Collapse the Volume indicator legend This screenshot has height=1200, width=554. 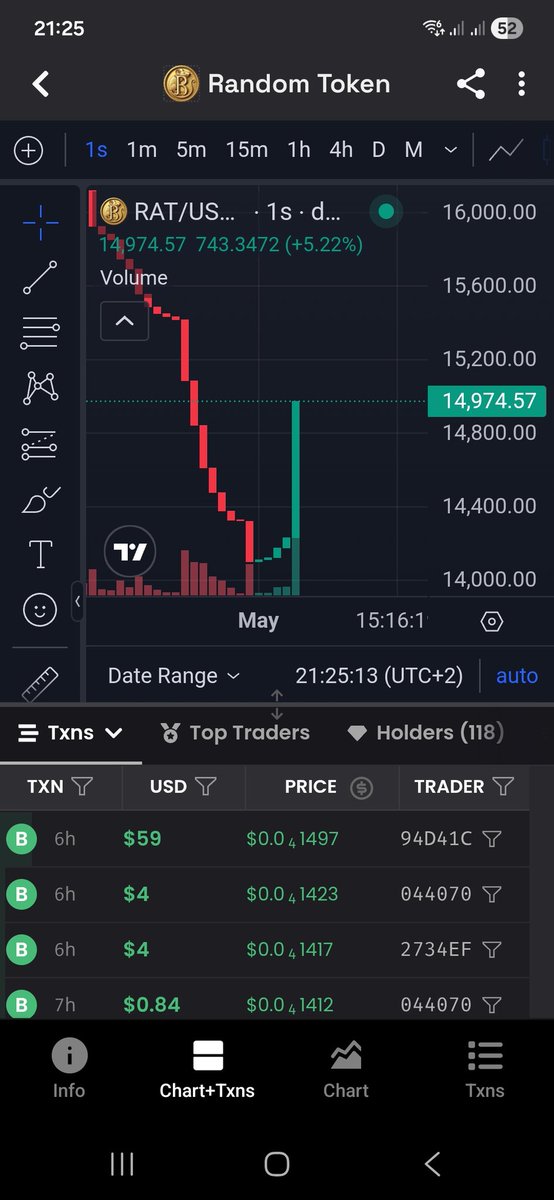124,321
